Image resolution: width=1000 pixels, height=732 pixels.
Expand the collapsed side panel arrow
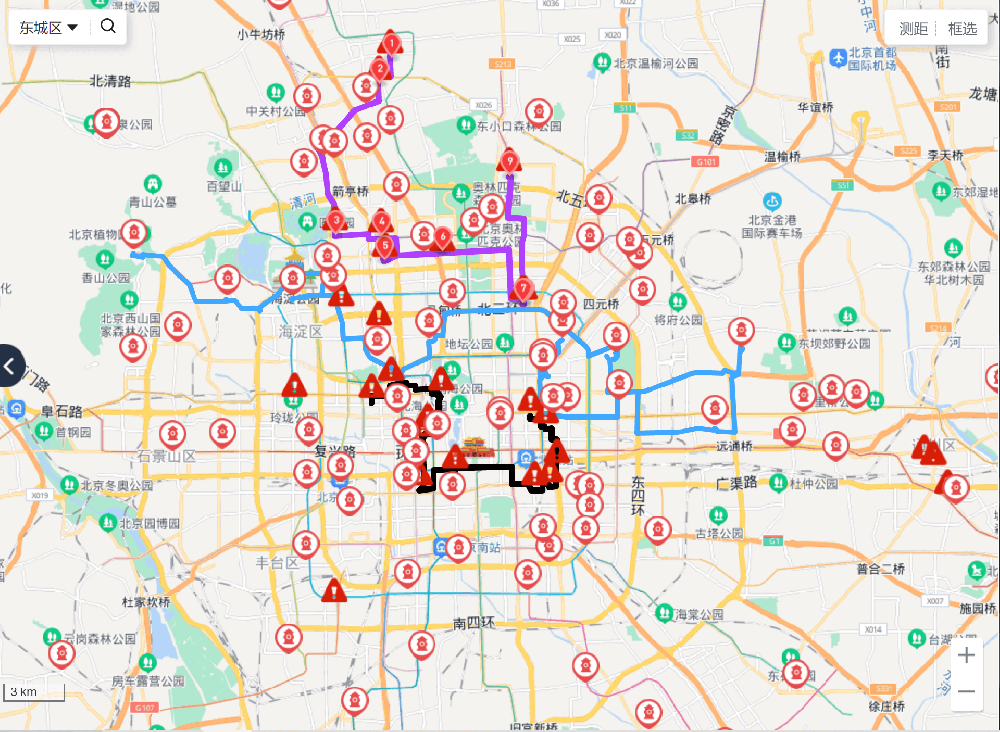coord(10,365)
